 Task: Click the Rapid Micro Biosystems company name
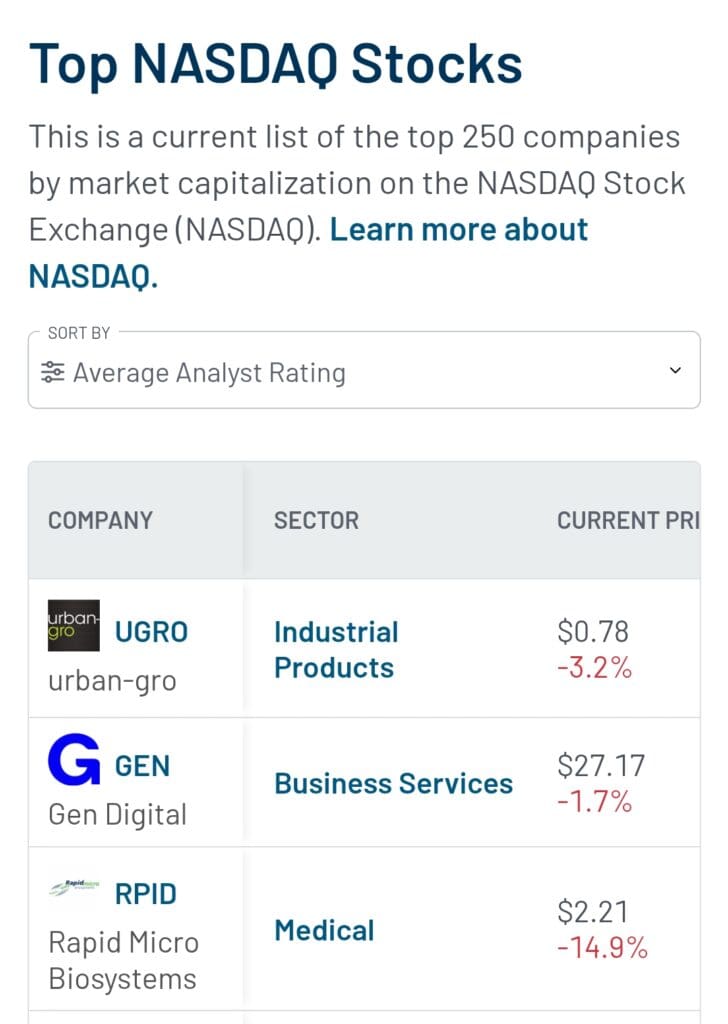(x=123, y=956)
